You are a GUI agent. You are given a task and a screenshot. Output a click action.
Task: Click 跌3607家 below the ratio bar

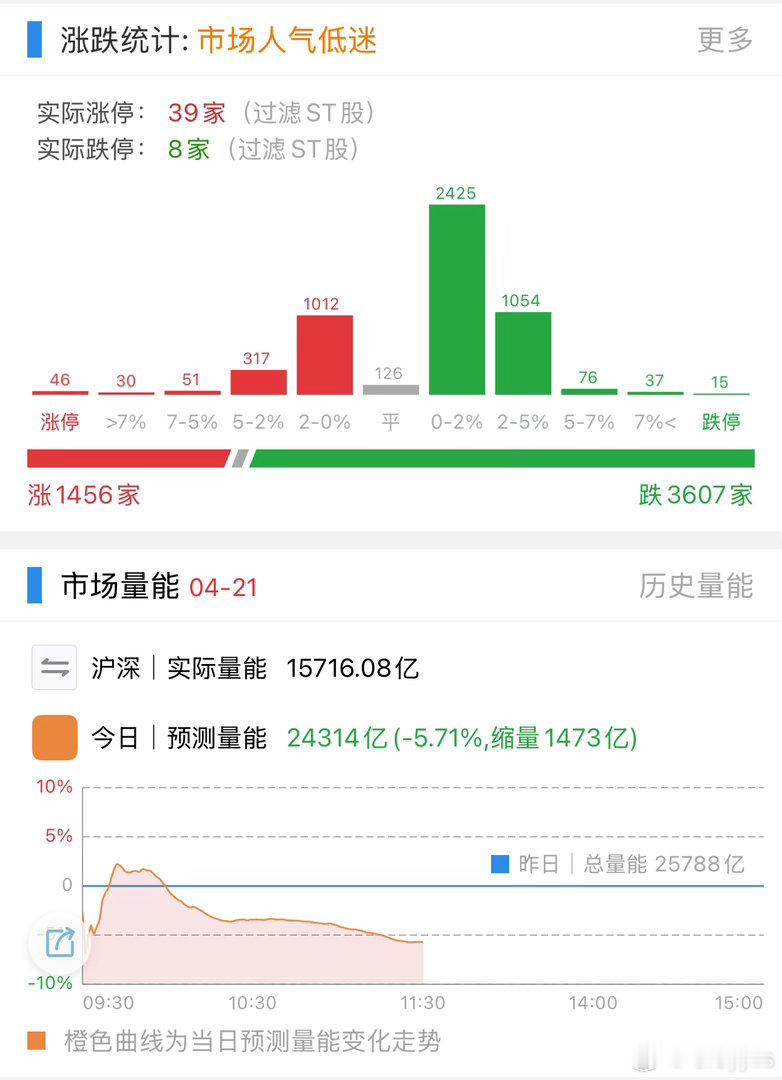pyautogui.click(x=696, y=496)
